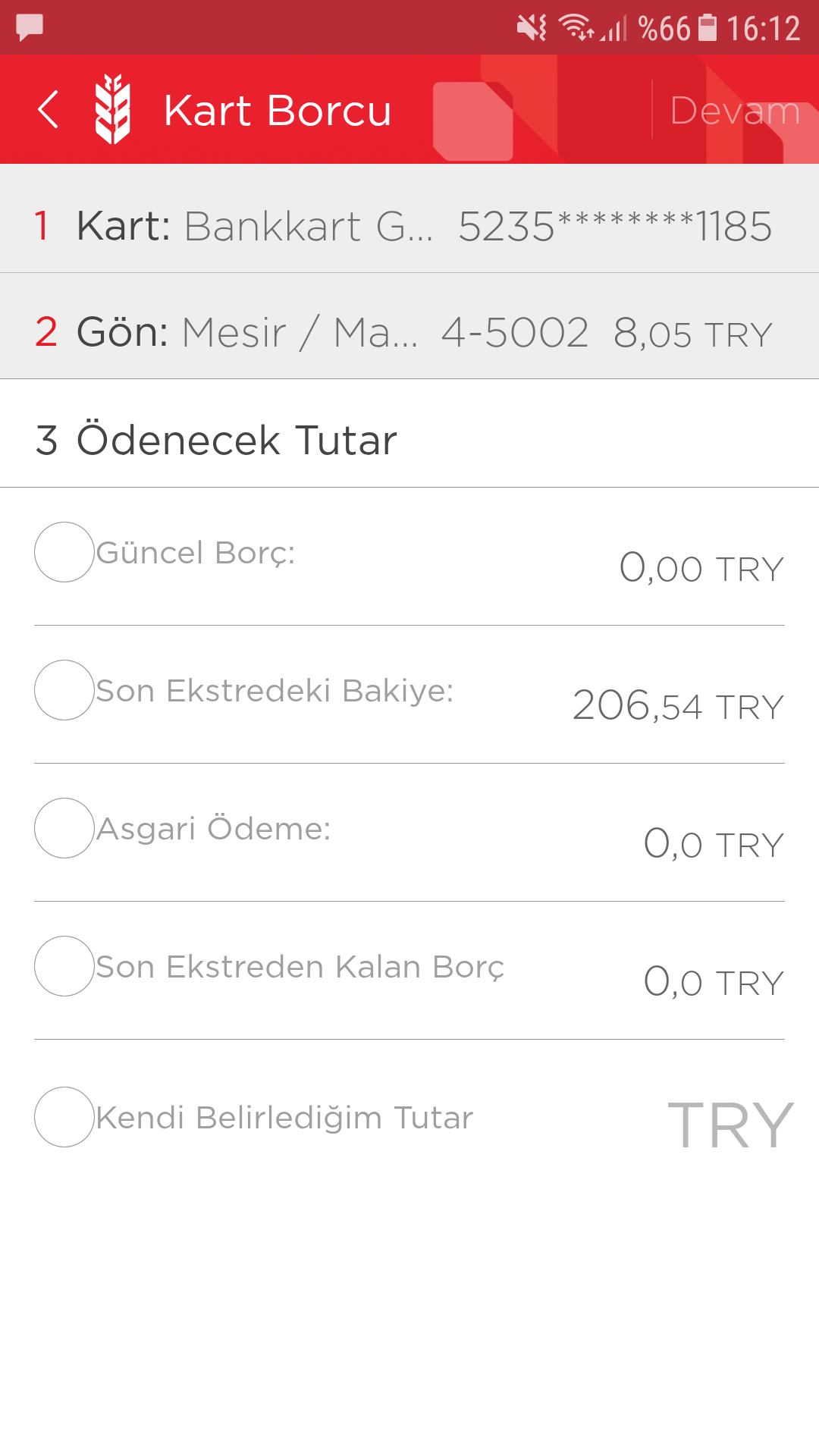Image resolution: width=819 pixels, height=1456 pixels.
Task: Tap the Devam button
Action: coord(735,111)
